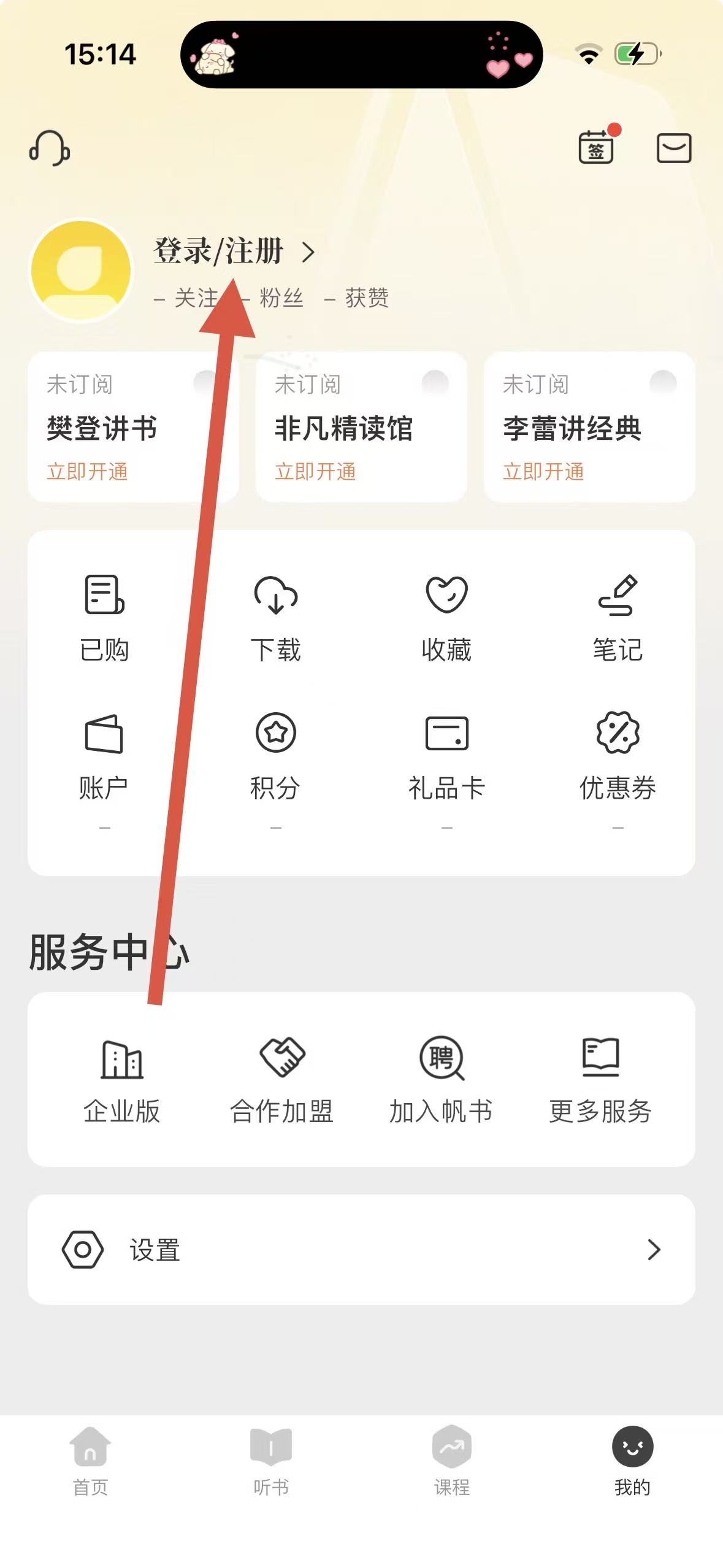This screenshot has width=723, height=1568.
Task: Open the 非凡精读馆 subscription card
Action: tap(361, 427)
